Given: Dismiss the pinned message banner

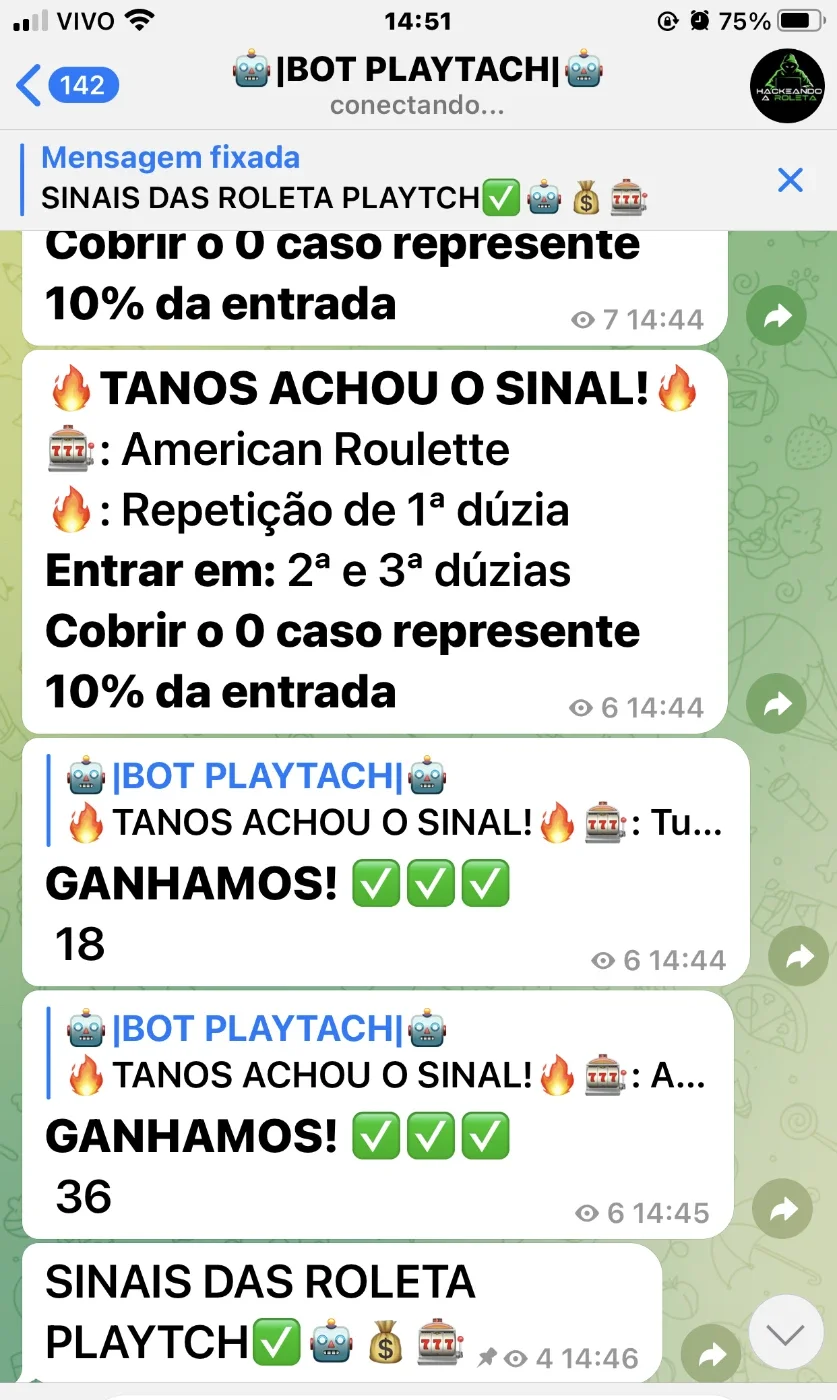Looking at the screenshot, I should (x=790, y=180).
